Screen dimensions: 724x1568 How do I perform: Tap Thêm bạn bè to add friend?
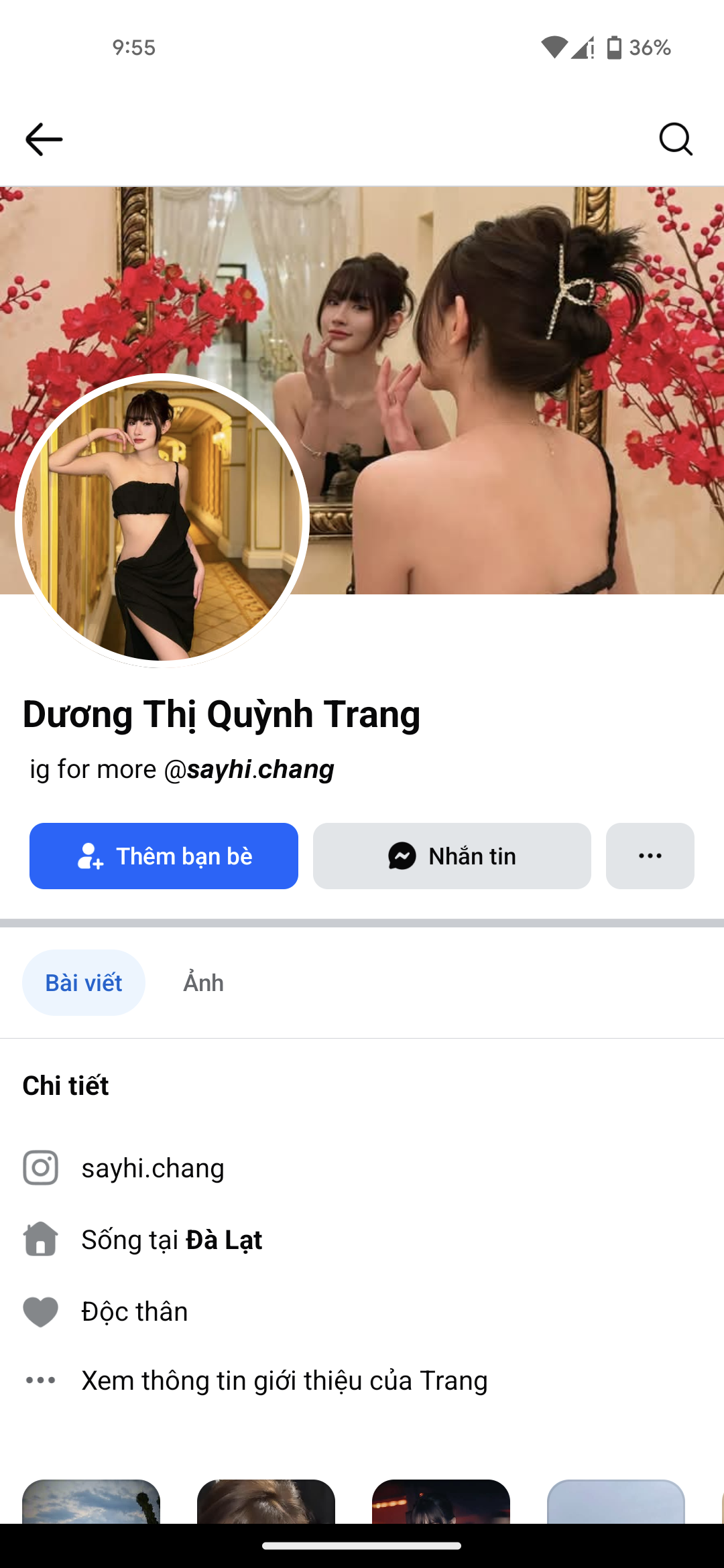click(164, 856)
